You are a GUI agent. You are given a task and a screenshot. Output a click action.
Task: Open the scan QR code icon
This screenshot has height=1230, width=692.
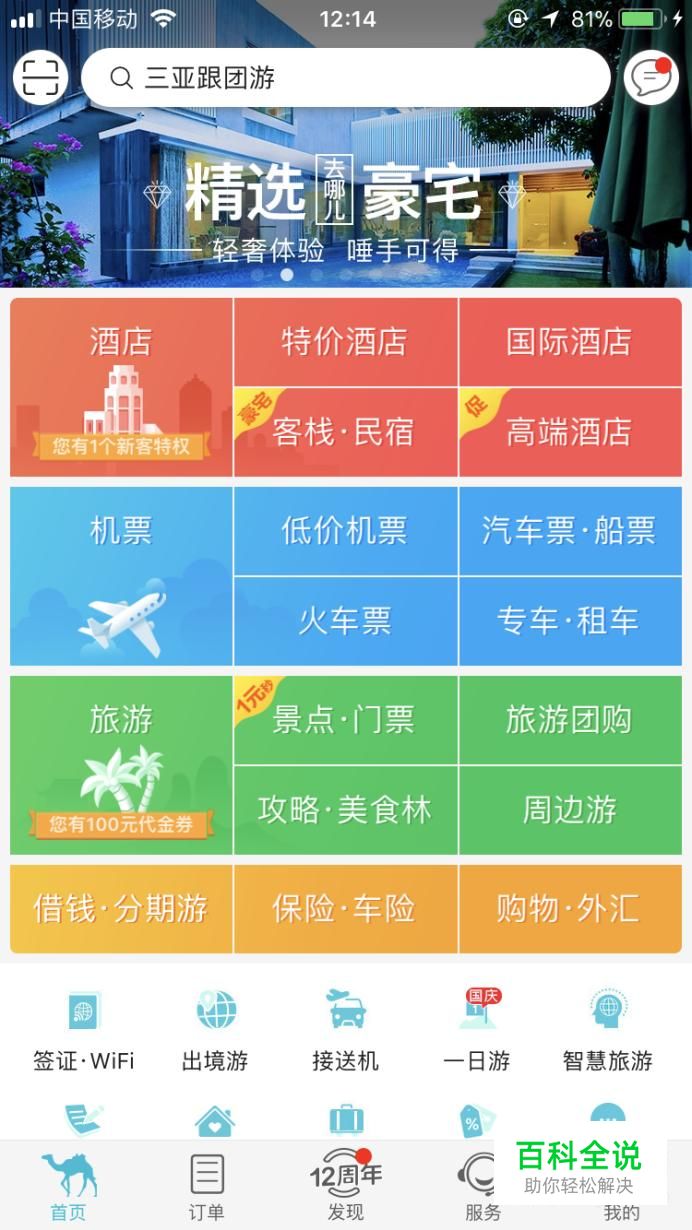40,78
